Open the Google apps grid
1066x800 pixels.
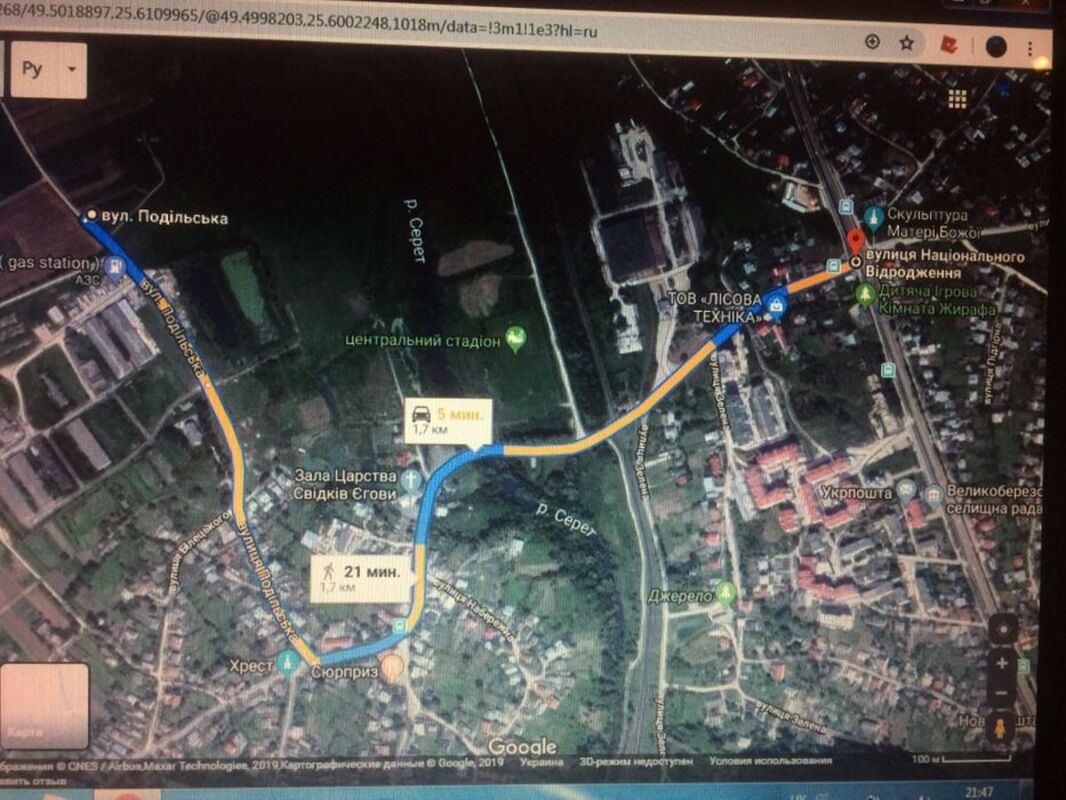[x=957, y=98]
